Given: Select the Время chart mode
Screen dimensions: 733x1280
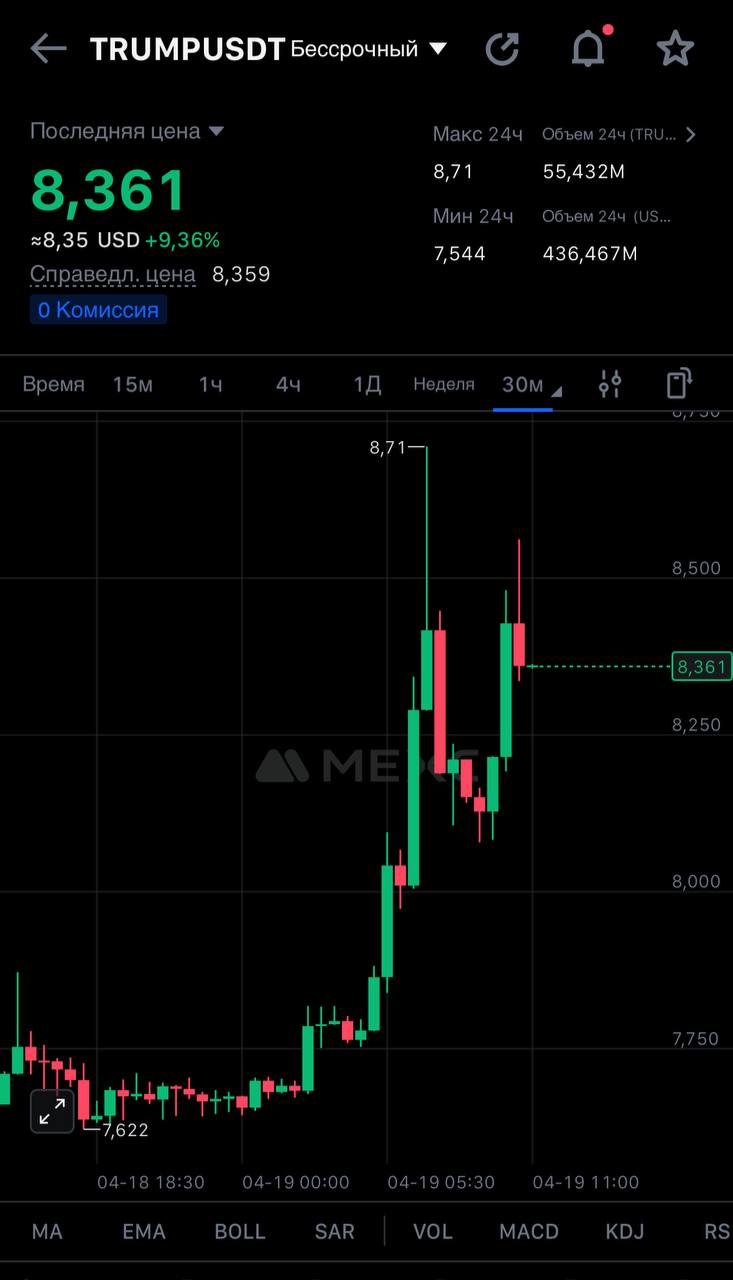Looking at the screenshot, I should point(53,384).
